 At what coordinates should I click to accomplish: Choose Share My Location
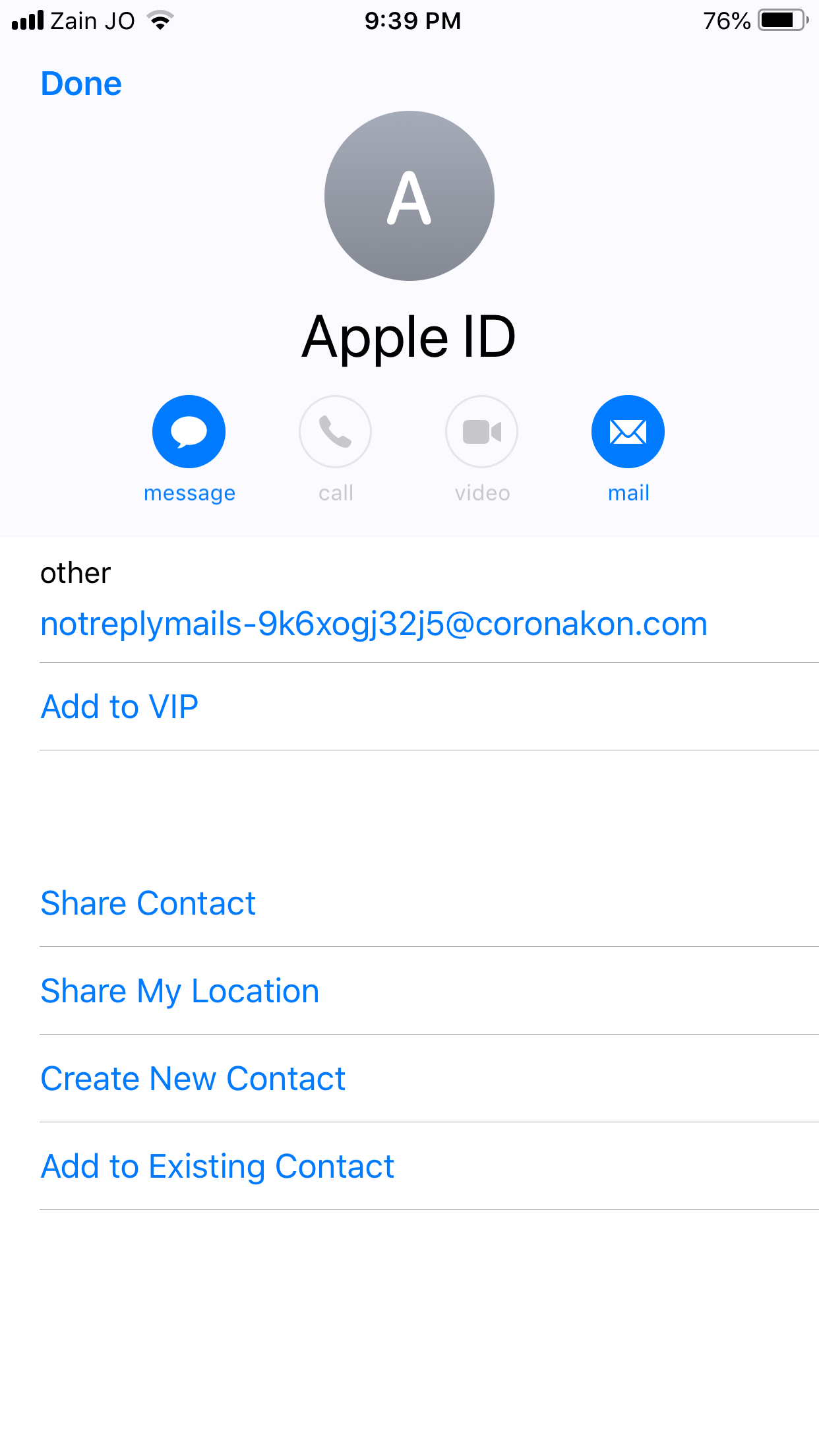coord(179,990)
